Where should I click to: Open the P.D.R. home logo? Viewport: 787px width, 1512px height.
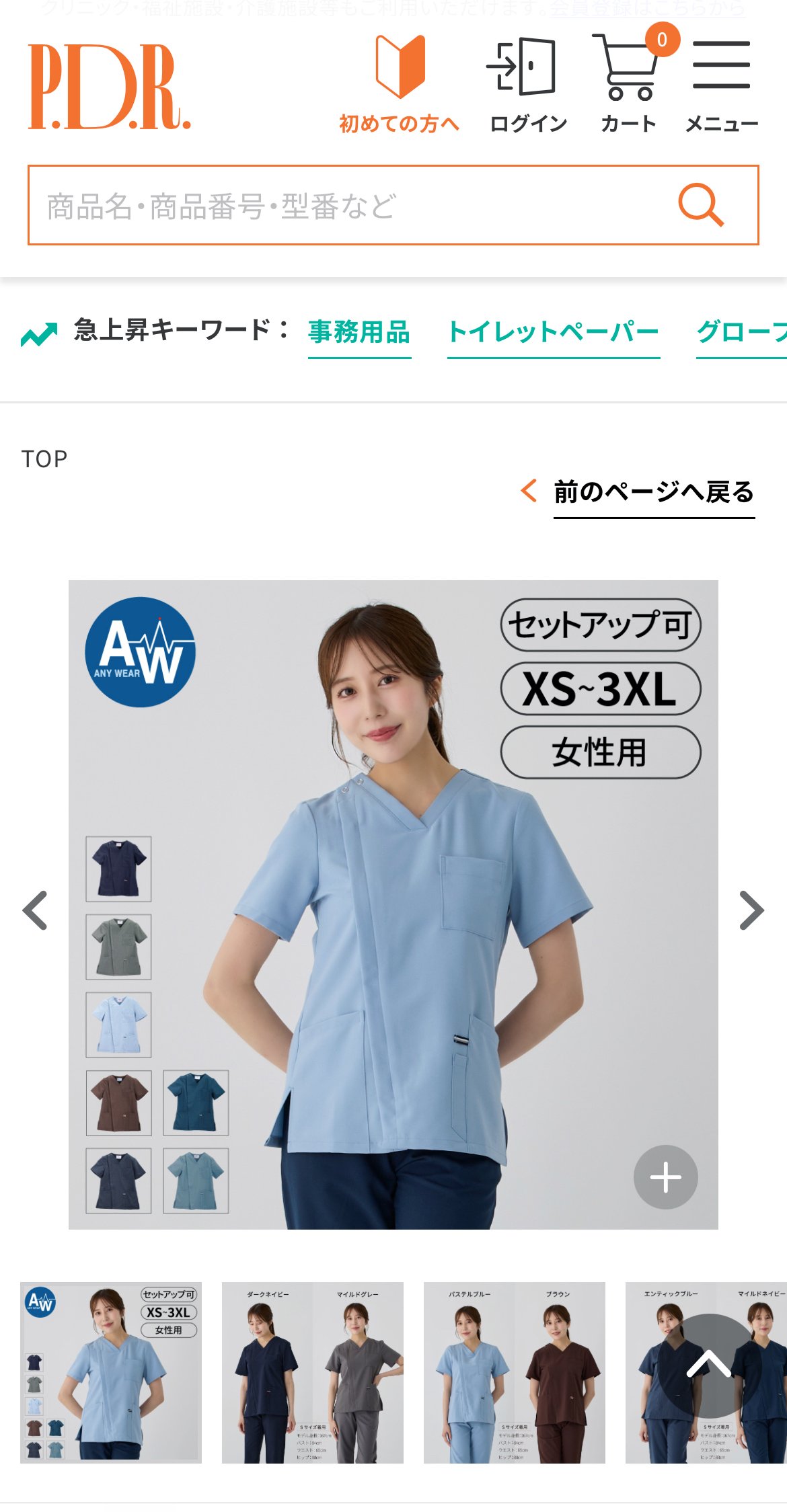109,87
